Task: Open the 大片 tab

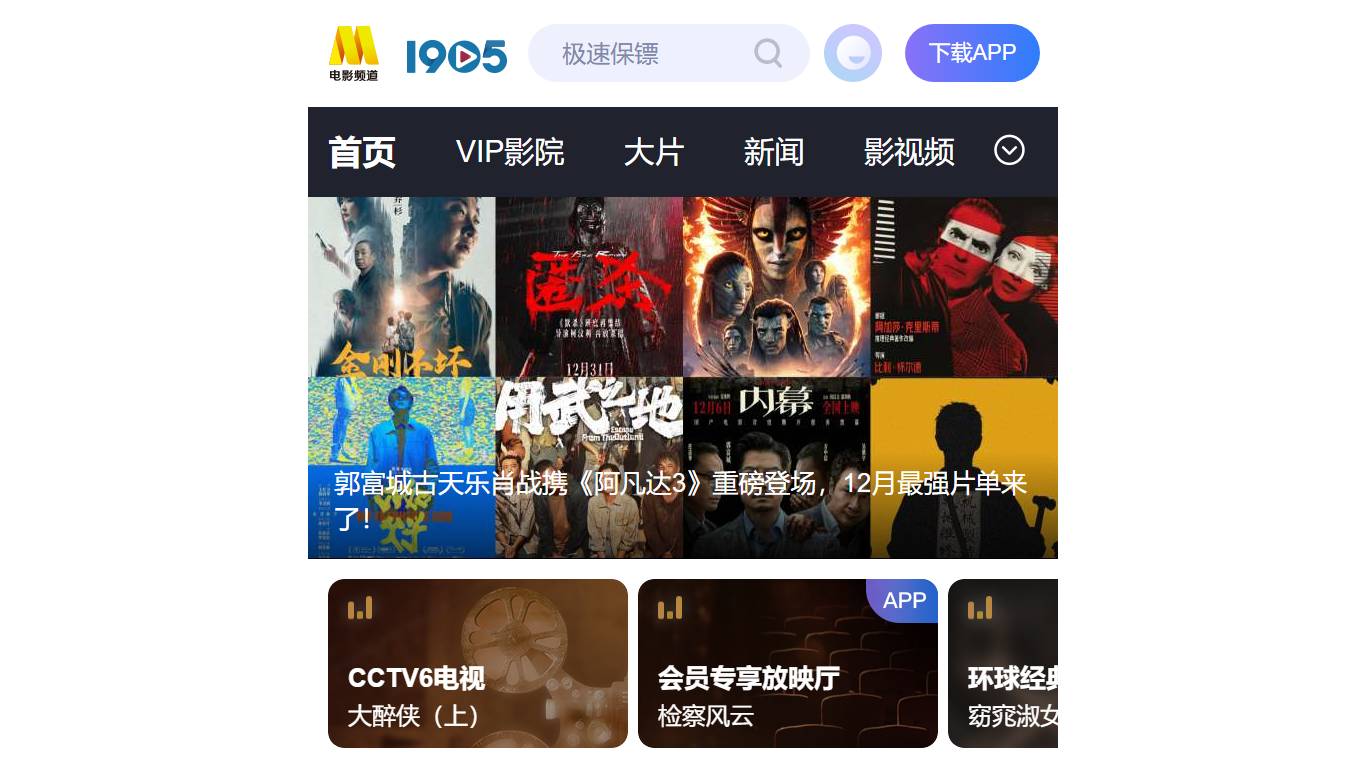Action: pos(653,152)
